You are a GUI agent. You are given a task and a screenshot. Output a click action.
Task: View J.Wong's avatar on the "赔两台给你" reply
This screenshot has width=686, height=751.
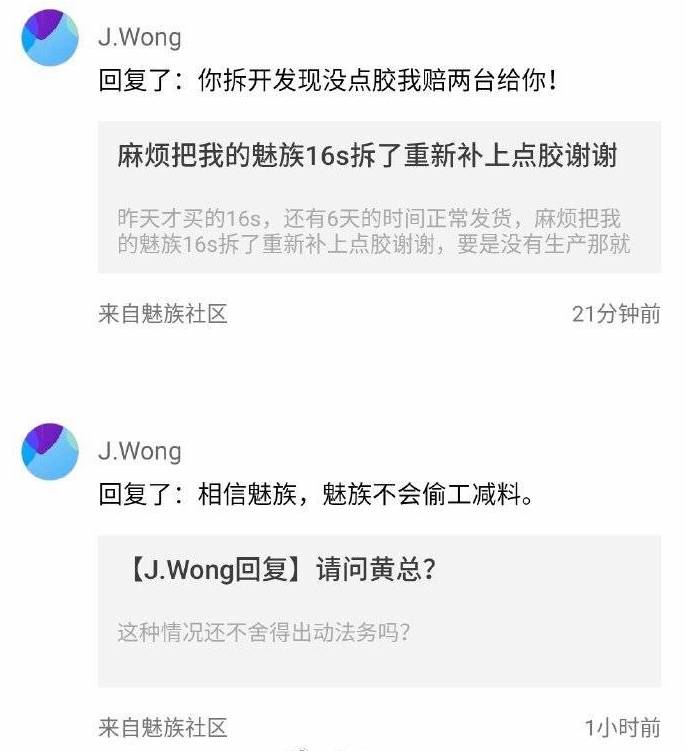pyautogui.click(x=50, y=38)
